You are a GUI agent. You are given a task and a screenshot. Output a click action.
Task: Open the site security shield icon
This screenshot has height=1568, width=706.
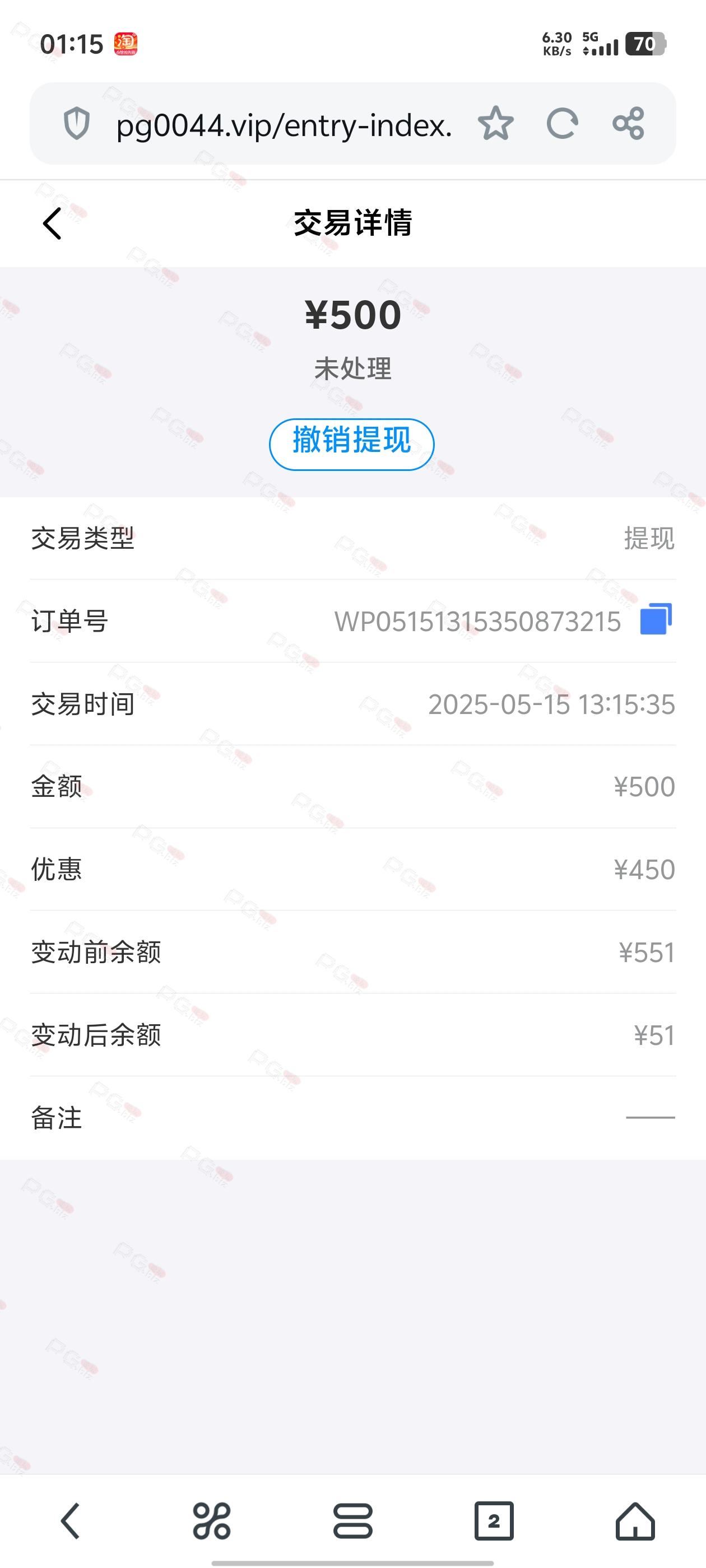pyautogui.click(x=77, y=124)
